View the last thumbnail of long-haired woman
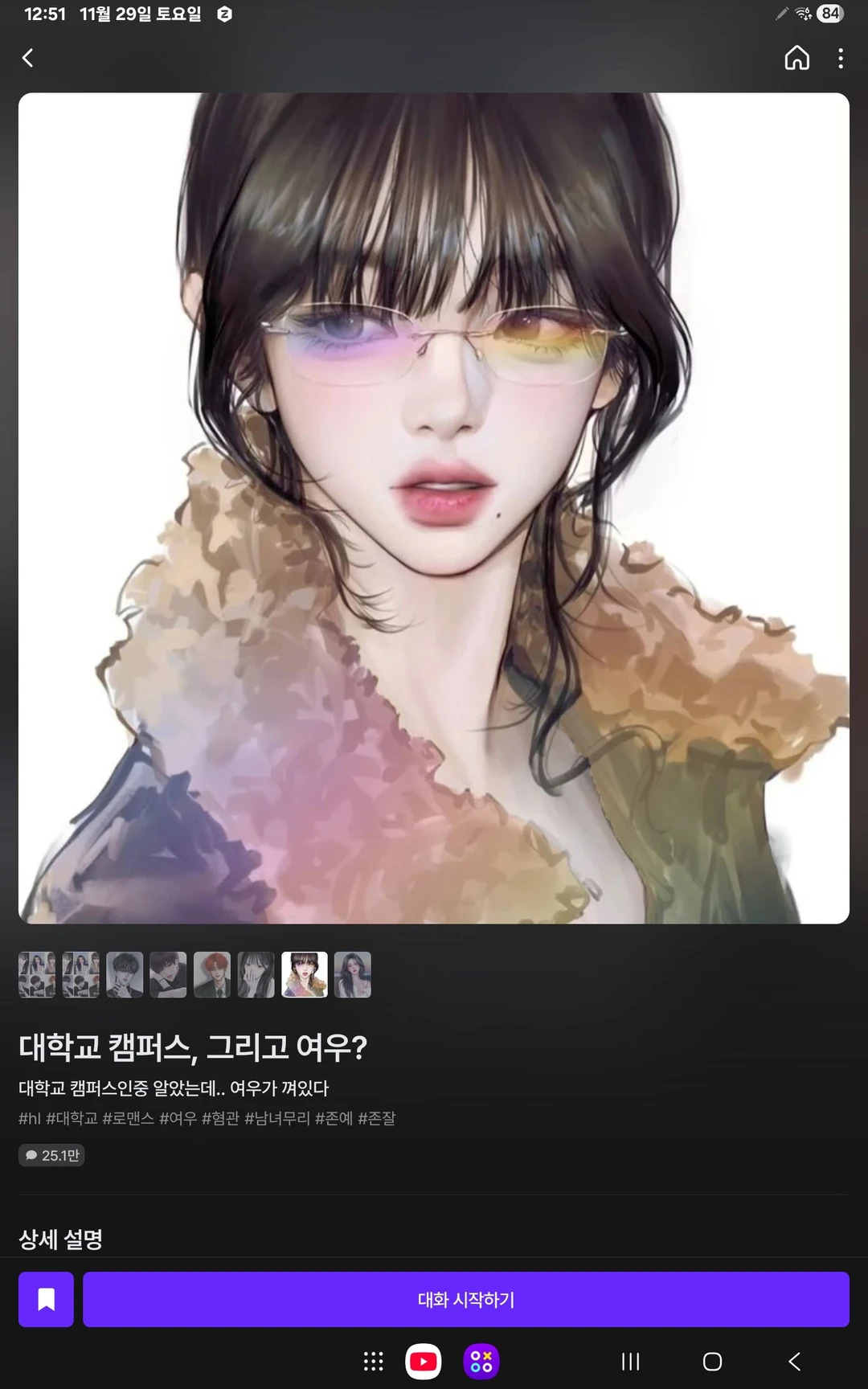The width and height of the screenshot is (868, 1389). tap(353, 975)
